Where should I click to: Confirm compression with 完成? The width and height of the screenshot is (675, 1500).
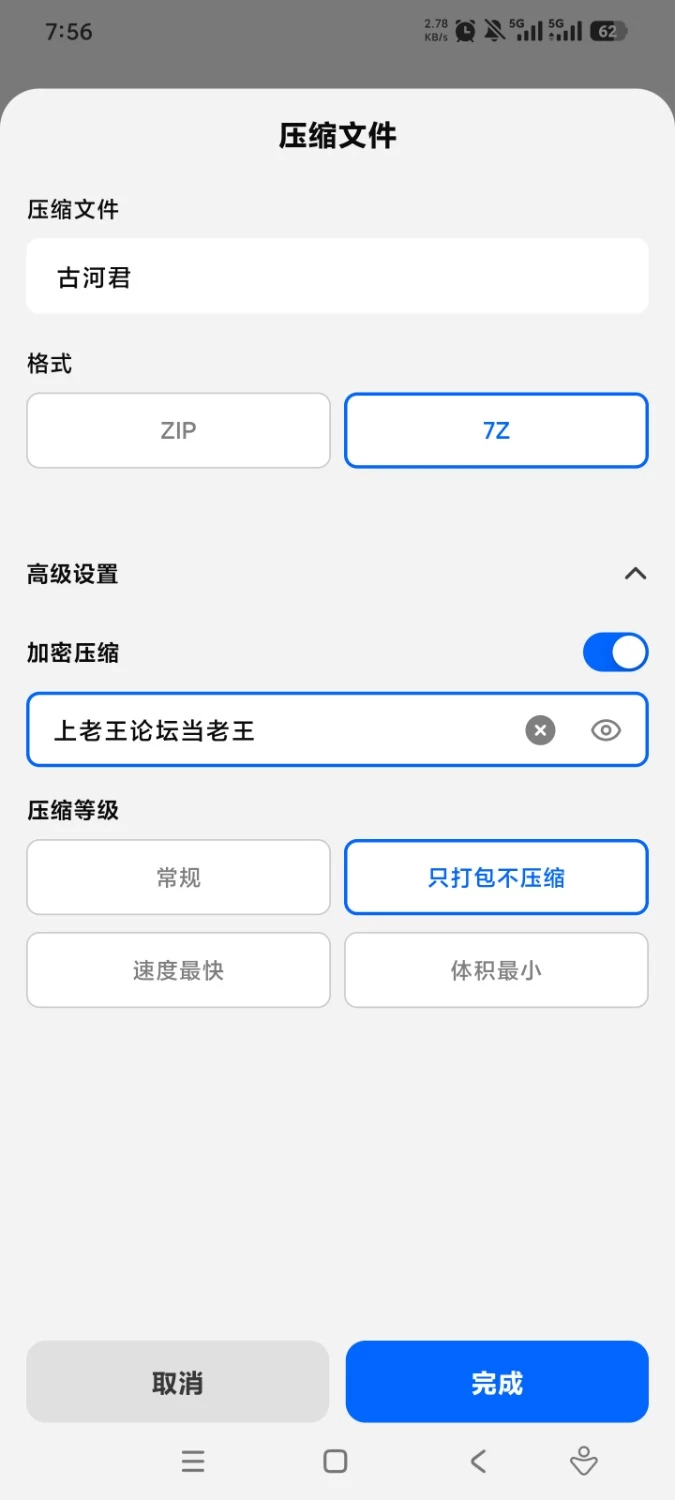(x=497, y=1382)
